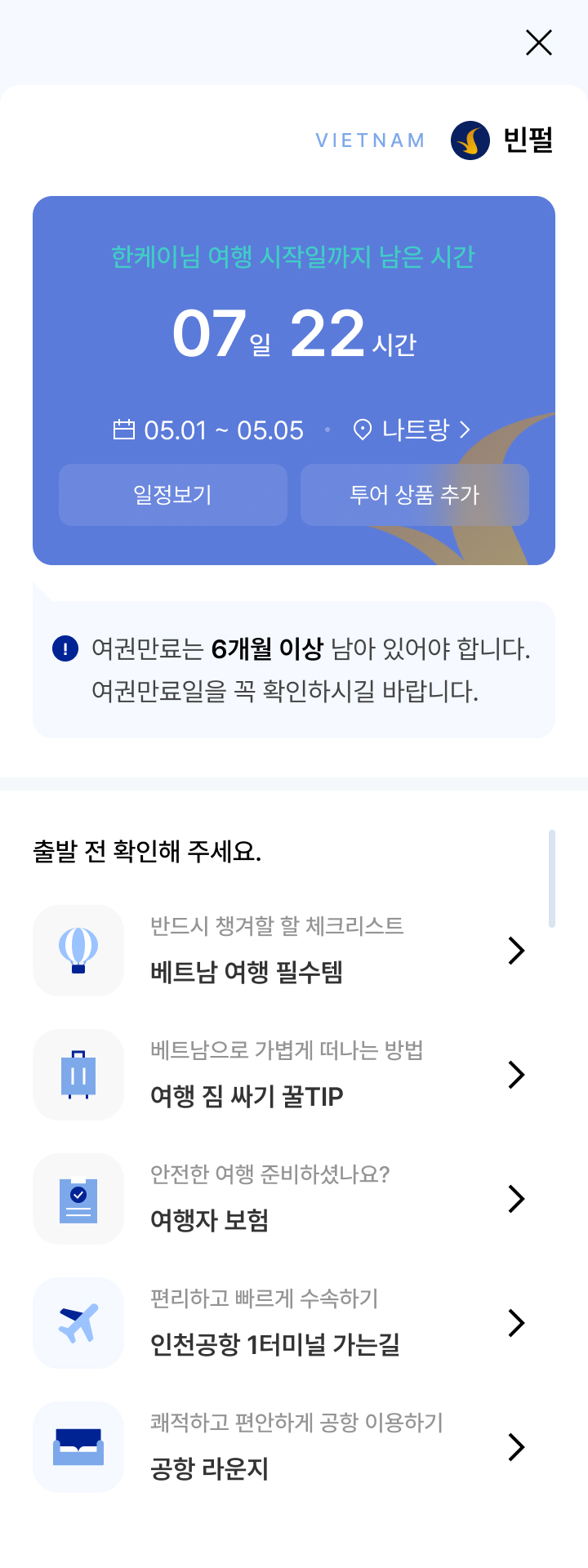Close this travel info screen
Viewport: 588px width, 1568px height.
click(x=538, y=42)
